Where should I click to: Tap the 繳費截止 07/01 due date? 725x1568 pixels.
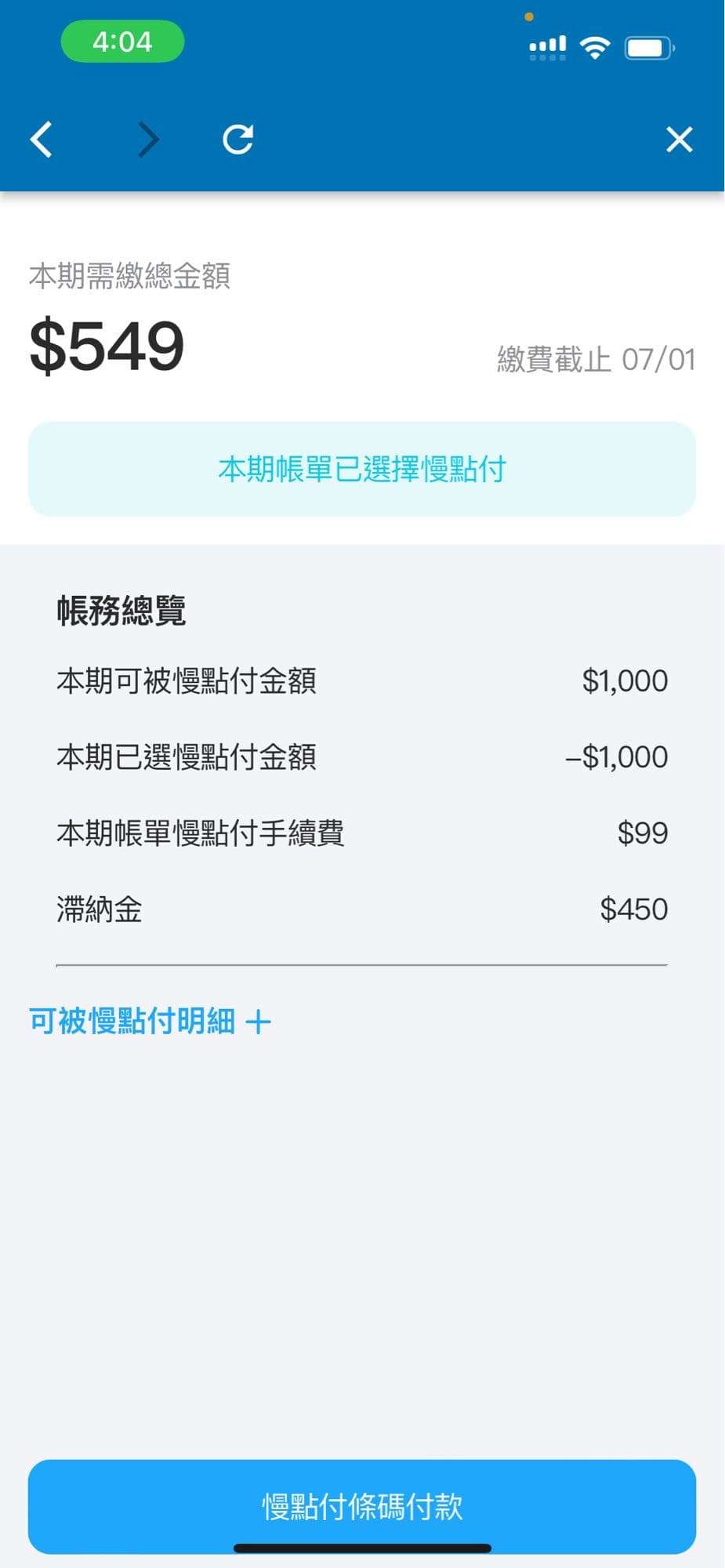click(598, 358)
